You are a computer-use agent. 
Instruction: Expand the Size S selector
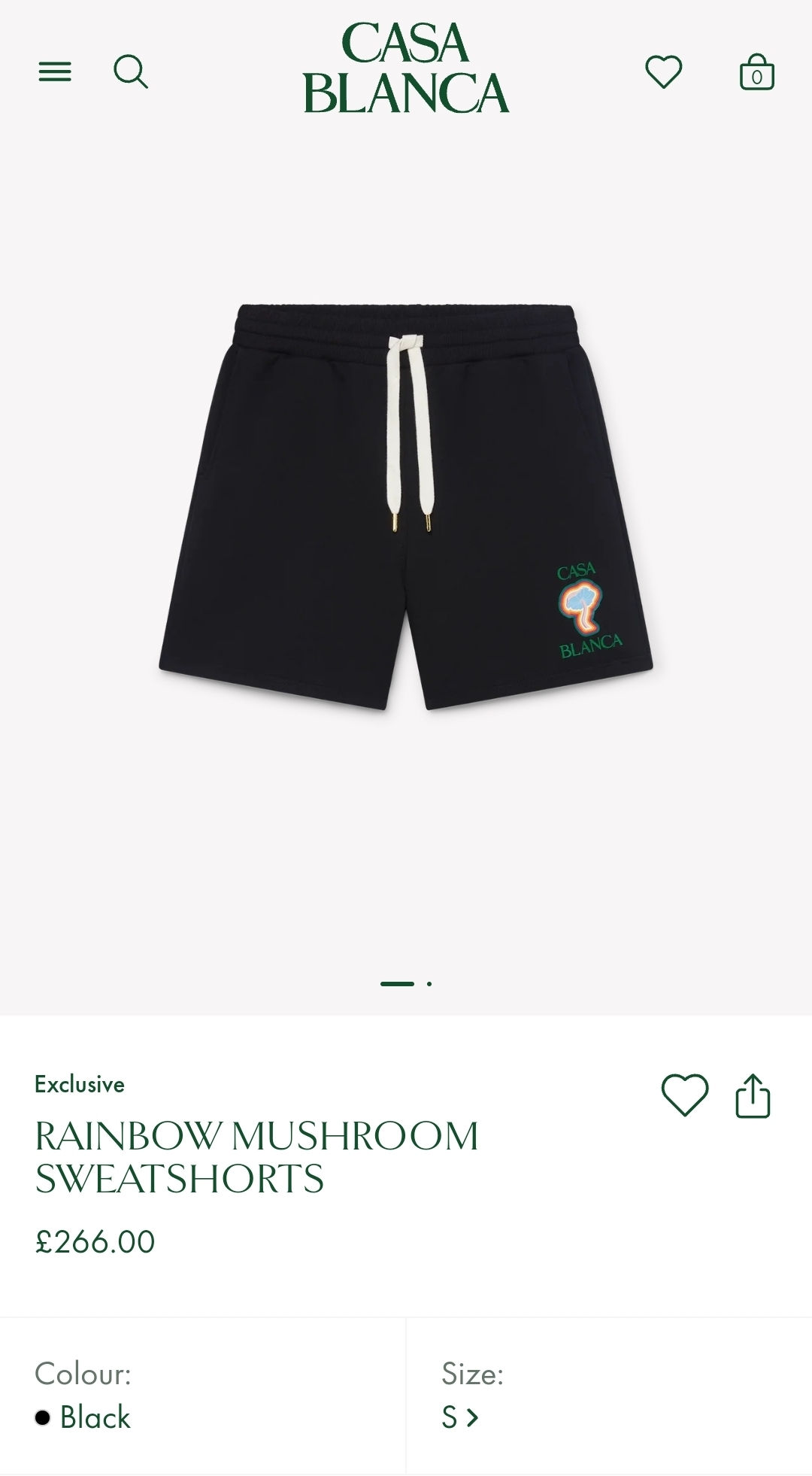(459, 1417)
